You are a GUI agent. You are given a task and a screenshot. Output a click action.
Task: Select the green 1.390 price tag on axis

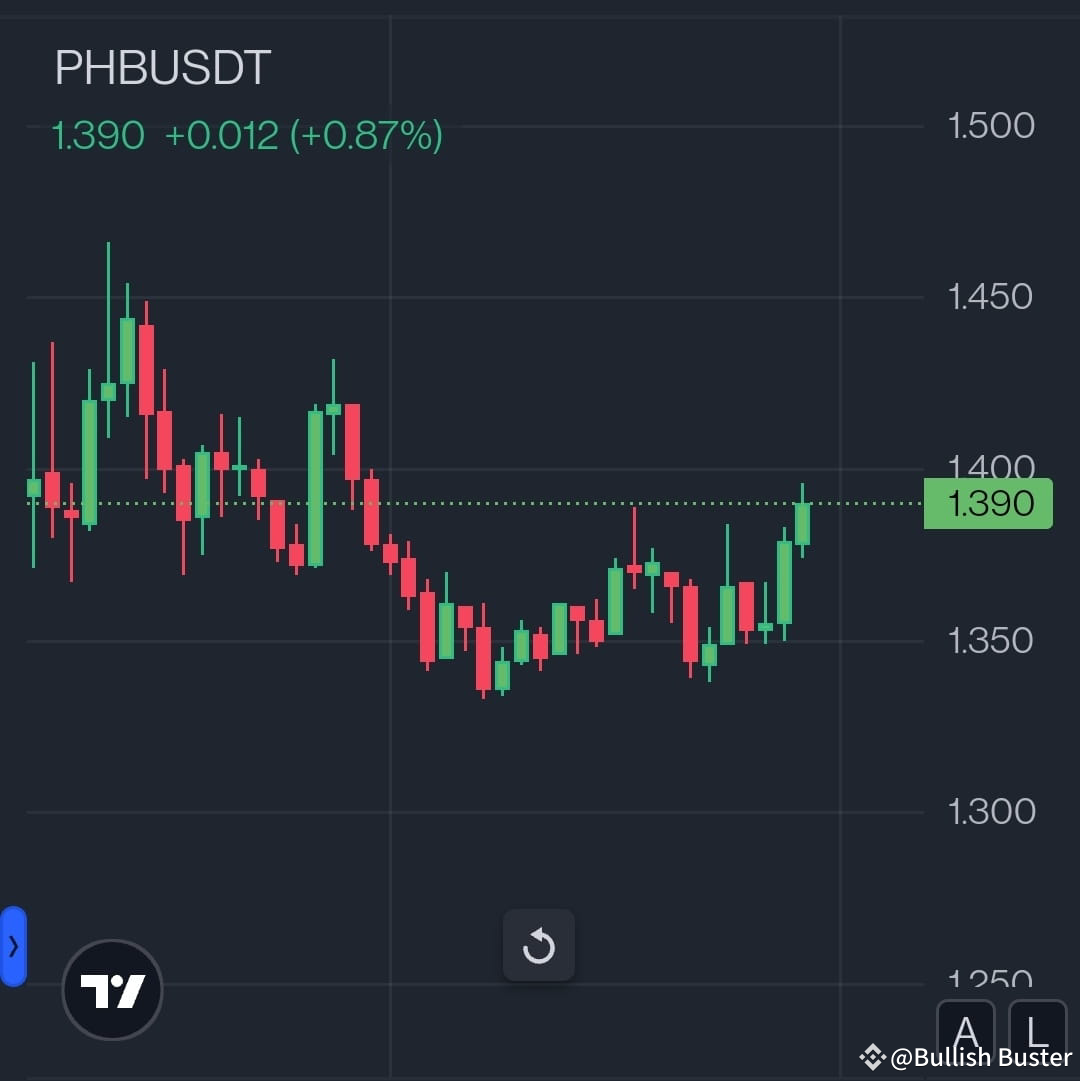(x=988, y=503)
